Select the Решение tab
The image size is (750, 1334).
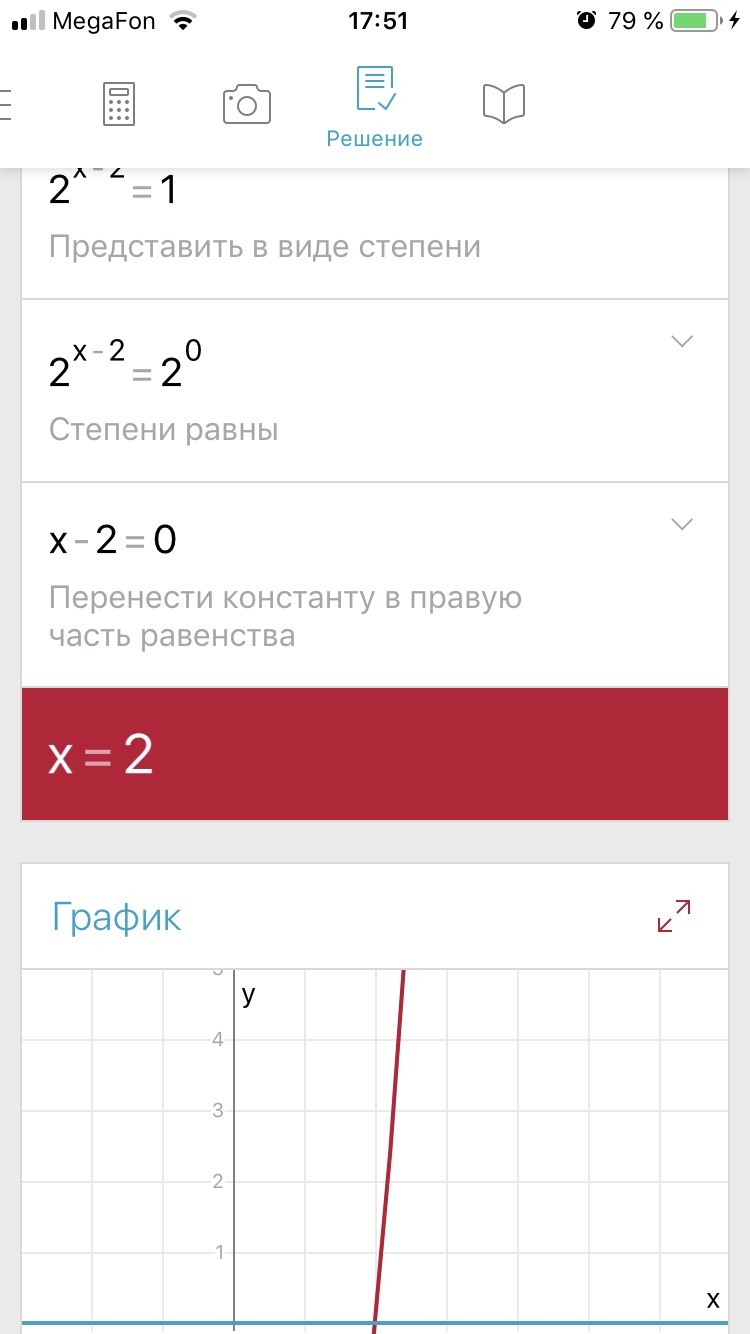[375, 108]
